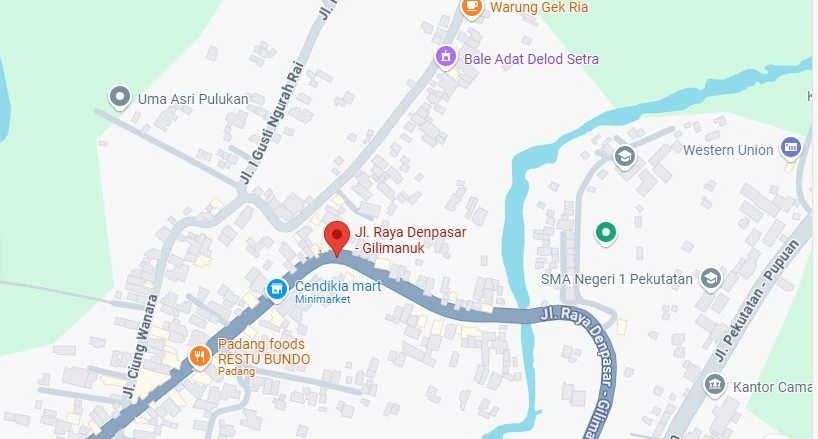This screenshot has width=818, height=439.
Task: Tap the Bale Adat Delod Setra marker
Action: point(446,57)
